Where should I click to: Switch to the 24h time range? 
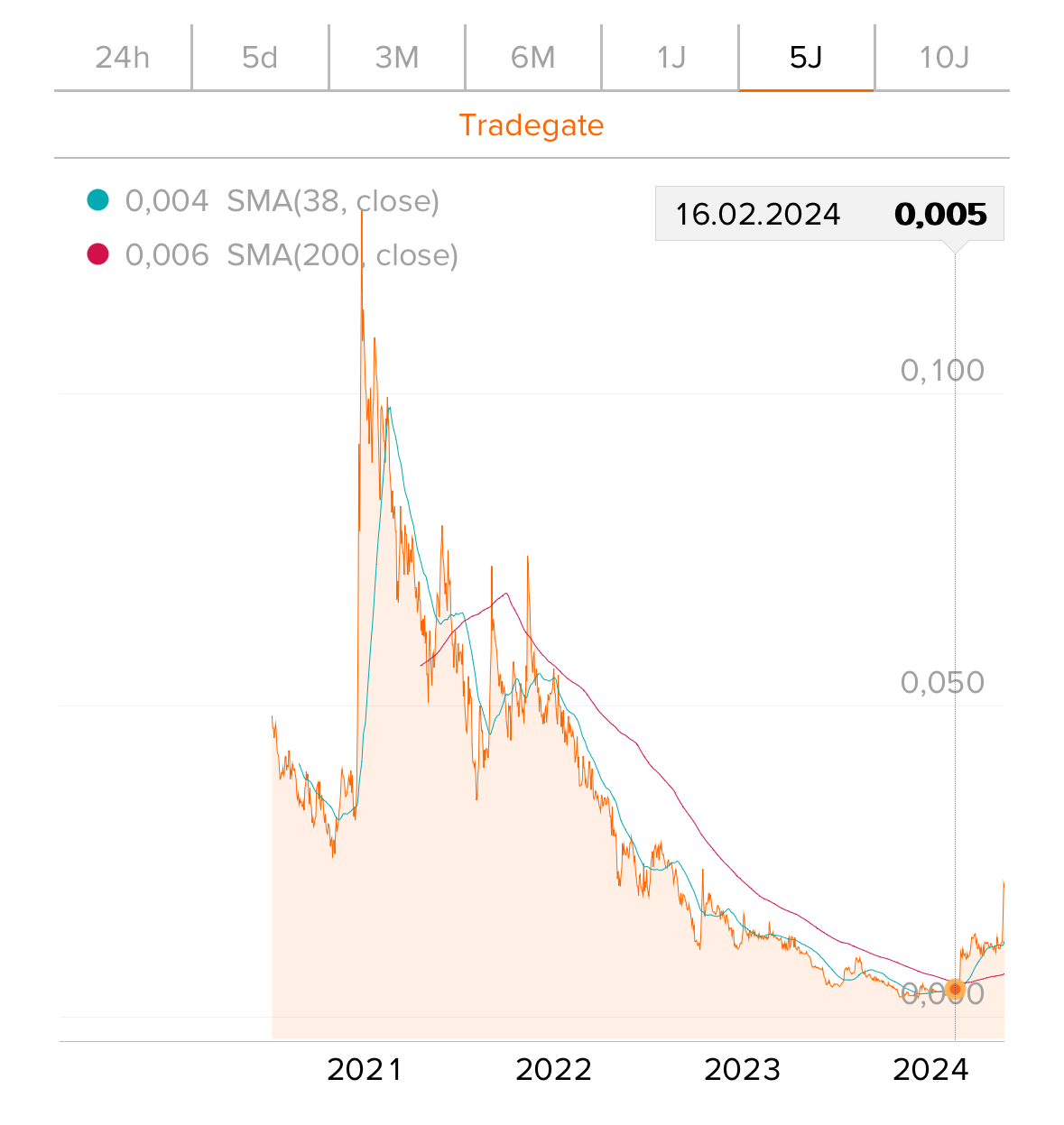(123, 58)
